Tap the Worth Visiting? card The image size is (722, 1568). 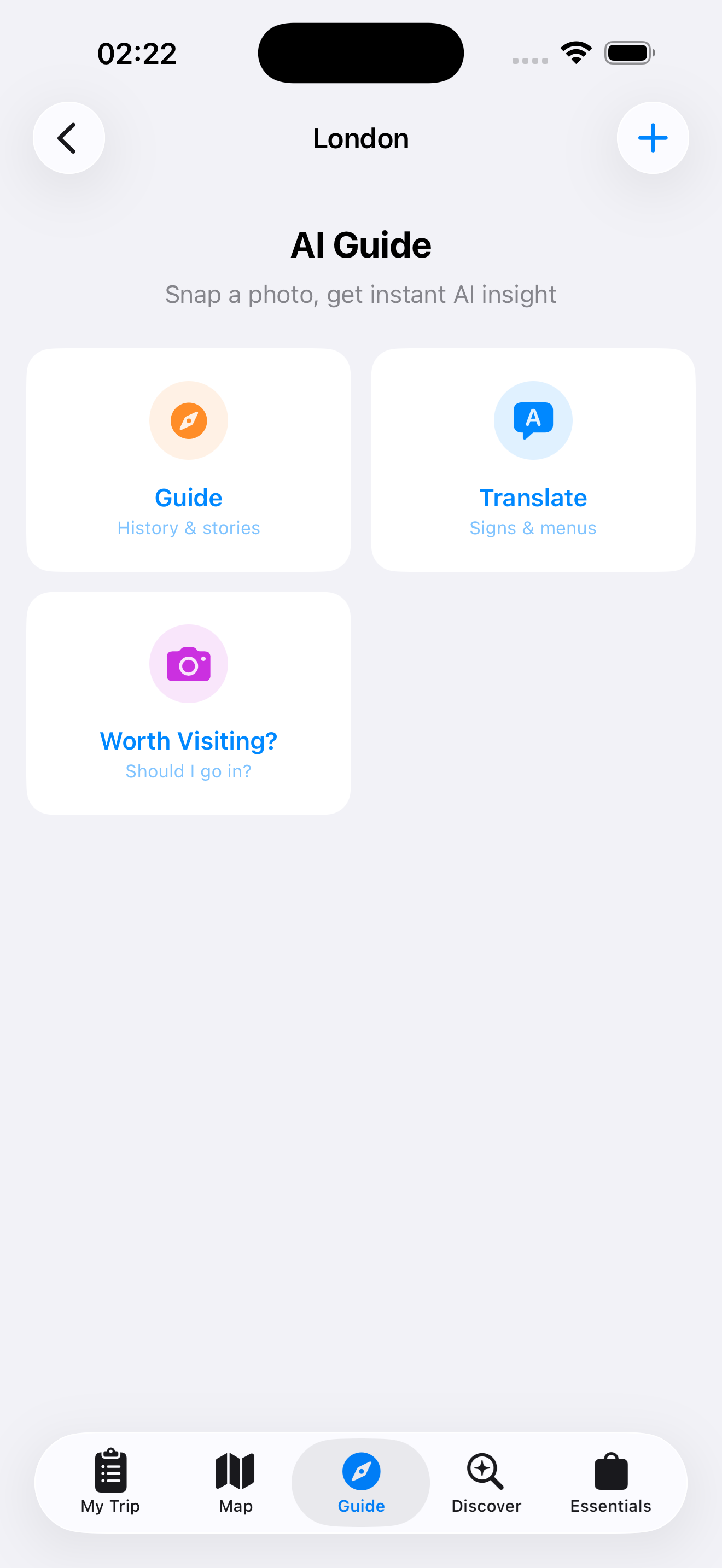(x=188, y=703)
